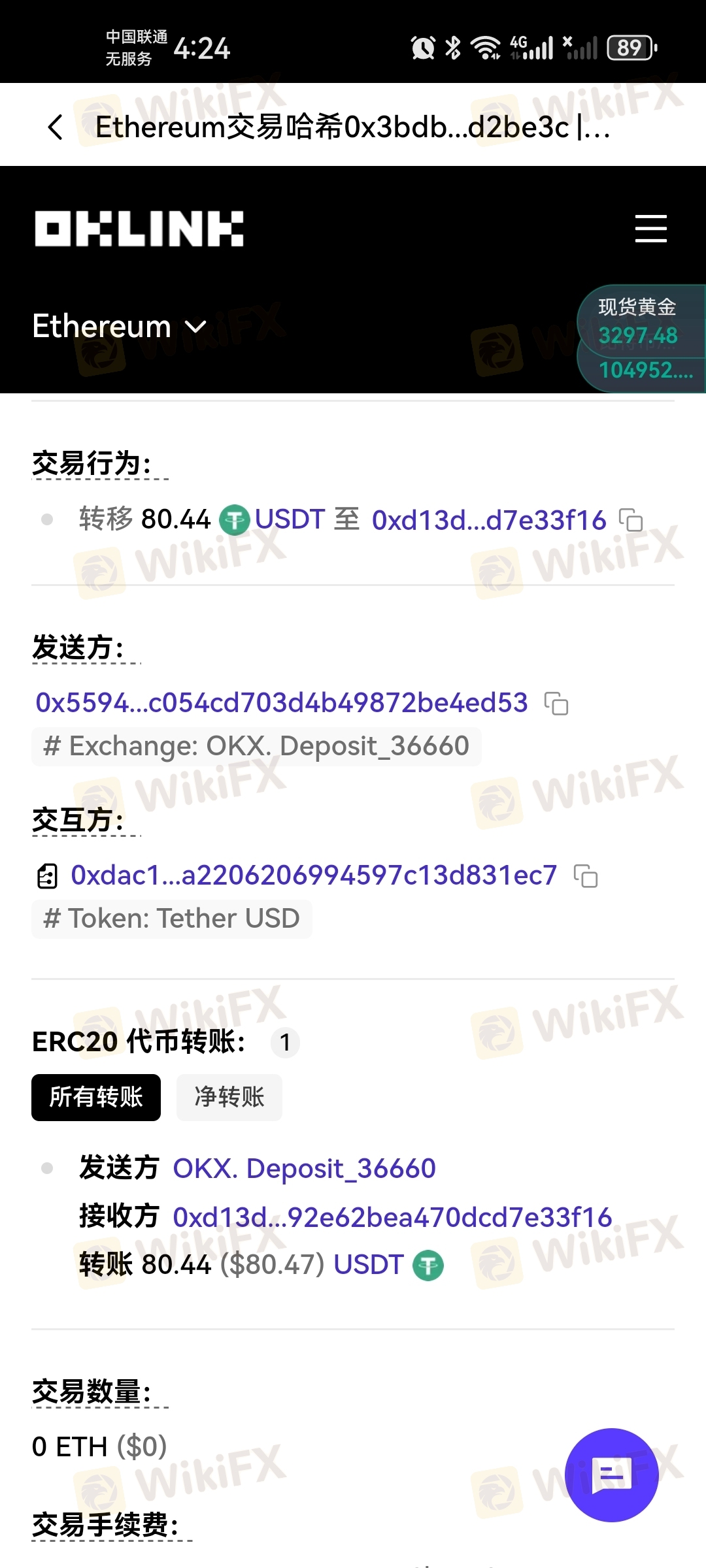Open the 现货黄金 price ticker
The image size is (706, 1568).
(x=641, y=321)
